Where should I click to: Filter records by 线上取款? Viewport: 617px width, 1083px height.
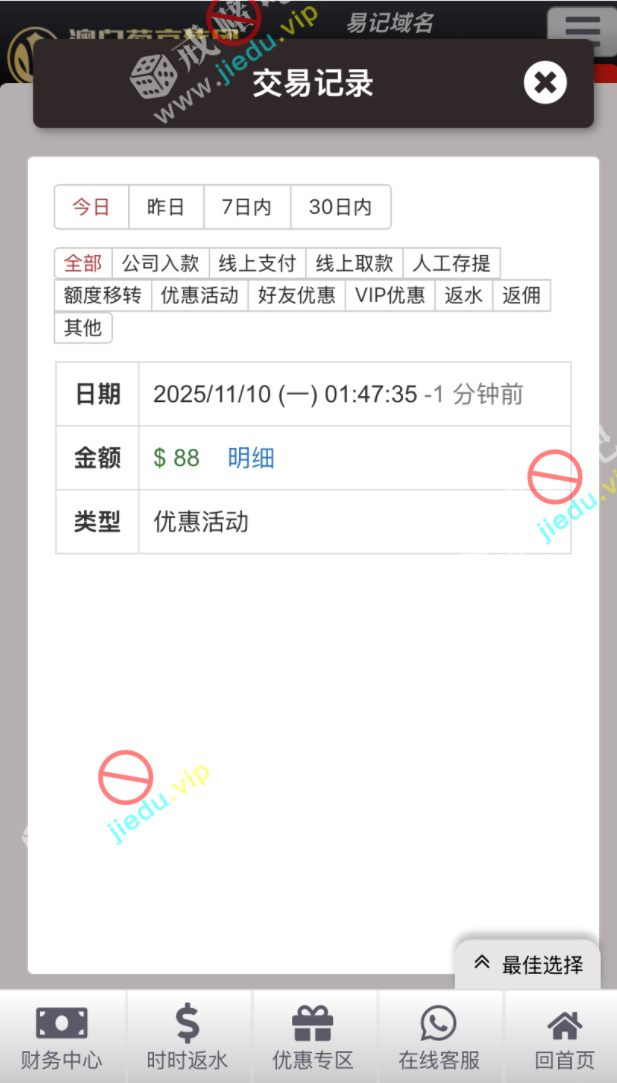click(354, 264)
